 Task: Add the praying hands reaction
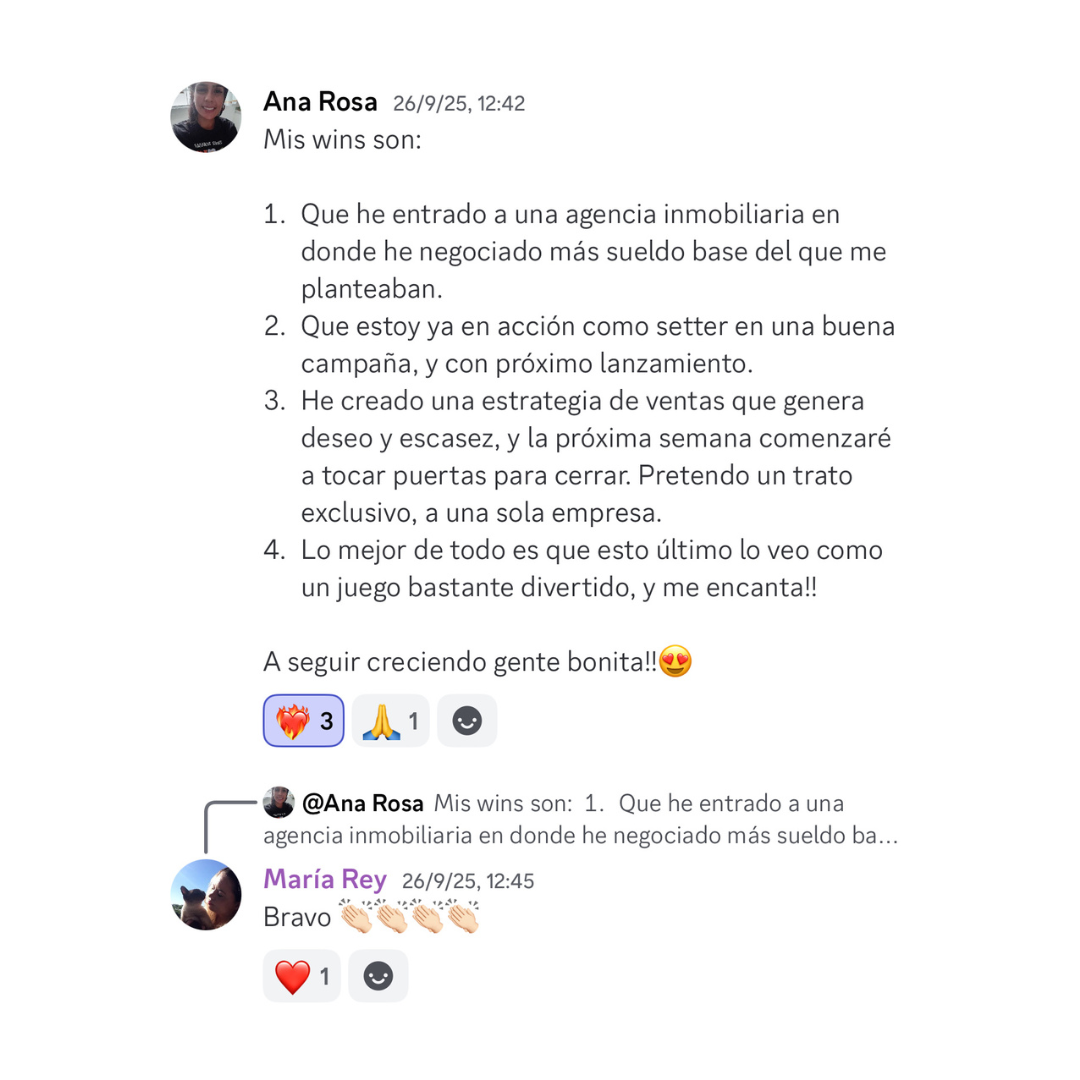[x=390, y=721]
